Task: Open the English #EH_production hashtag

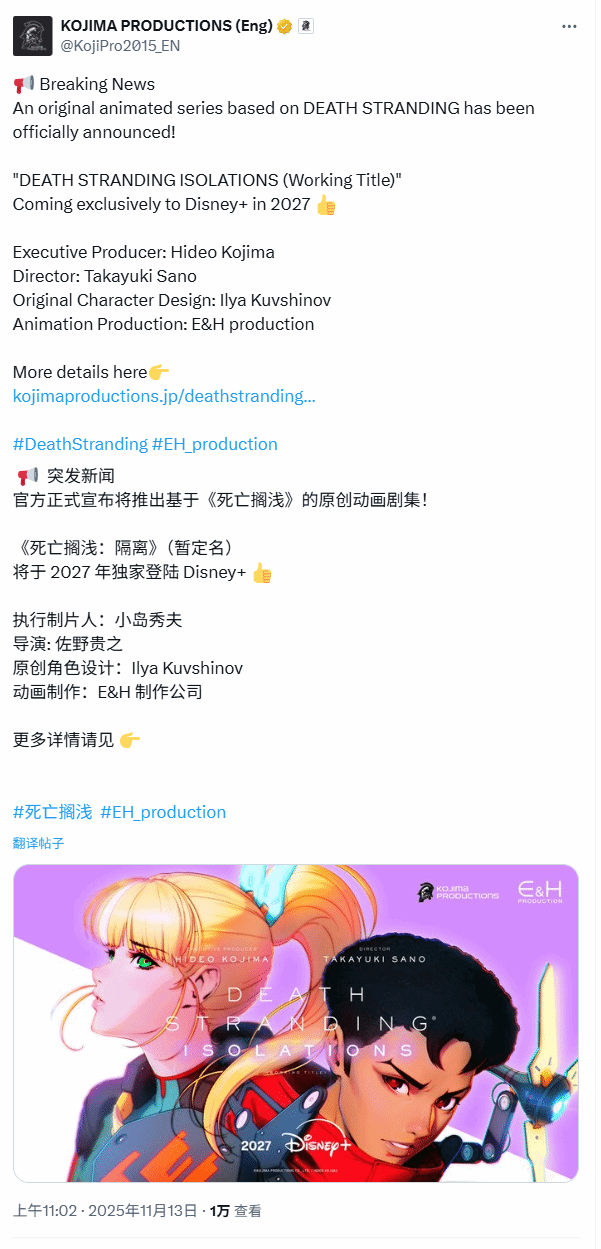Action: pyautogui.click(x=214, y=444)
